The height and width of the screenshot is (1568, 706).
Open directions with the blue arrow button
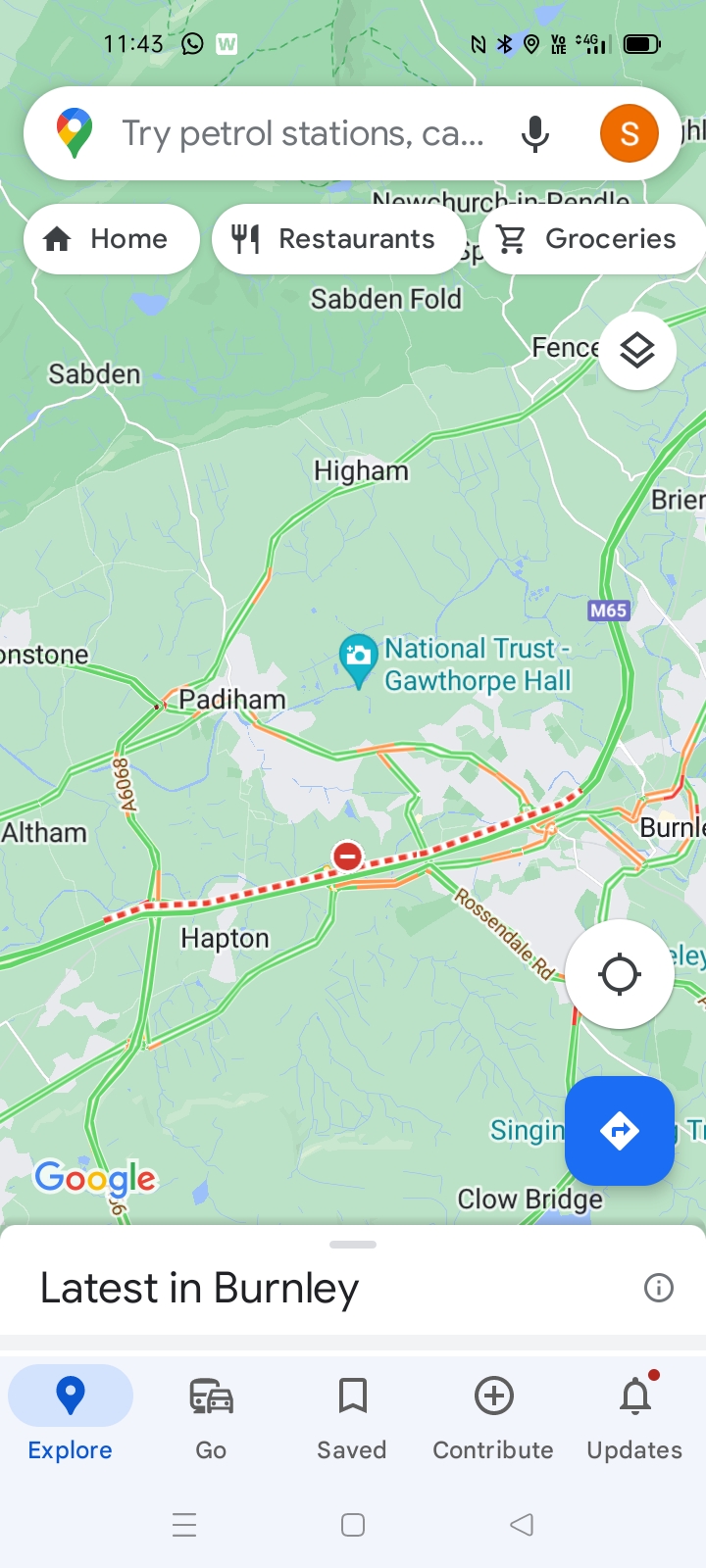tap(620, 1131)
